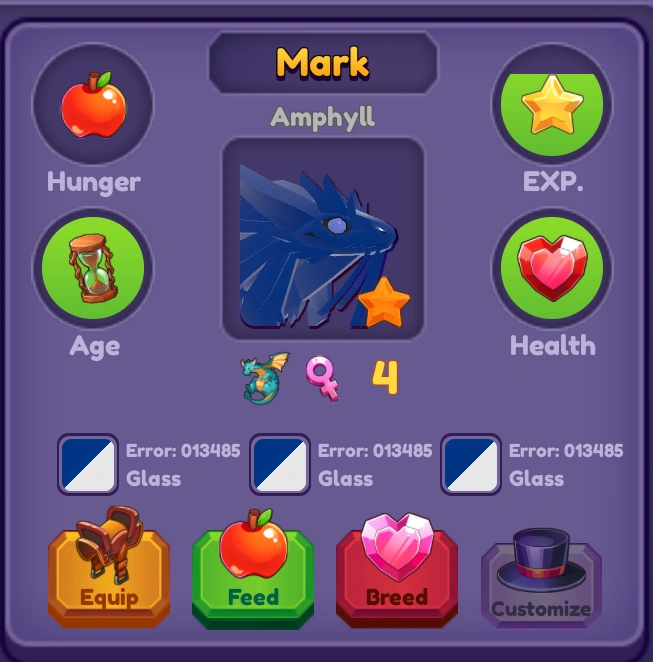Viewport: 653px width, 662px height.
Task: Edit the dragon name Mark
Action: 323,63
